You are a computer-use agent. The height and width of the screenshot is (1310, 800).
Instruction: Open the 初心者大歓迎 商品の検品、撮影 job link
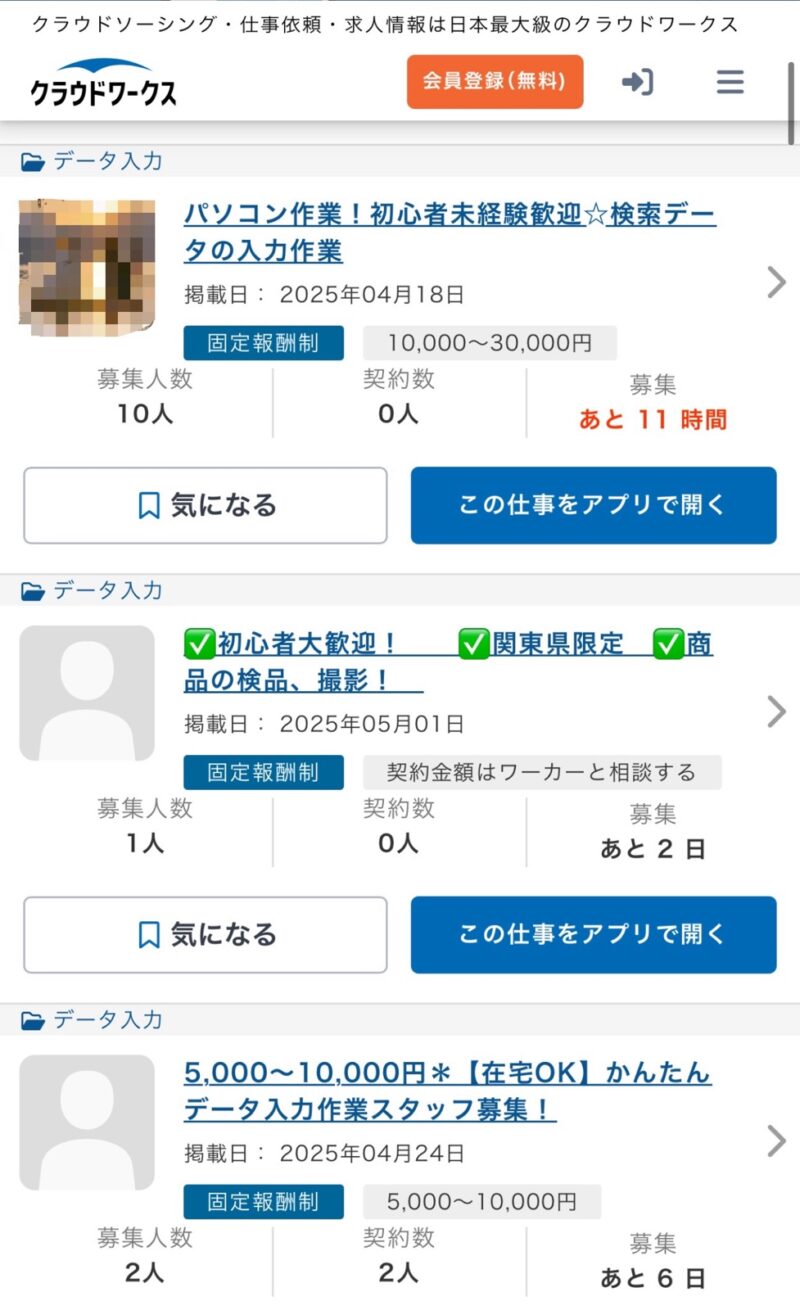pyautogui.click(x=448, y=661)
